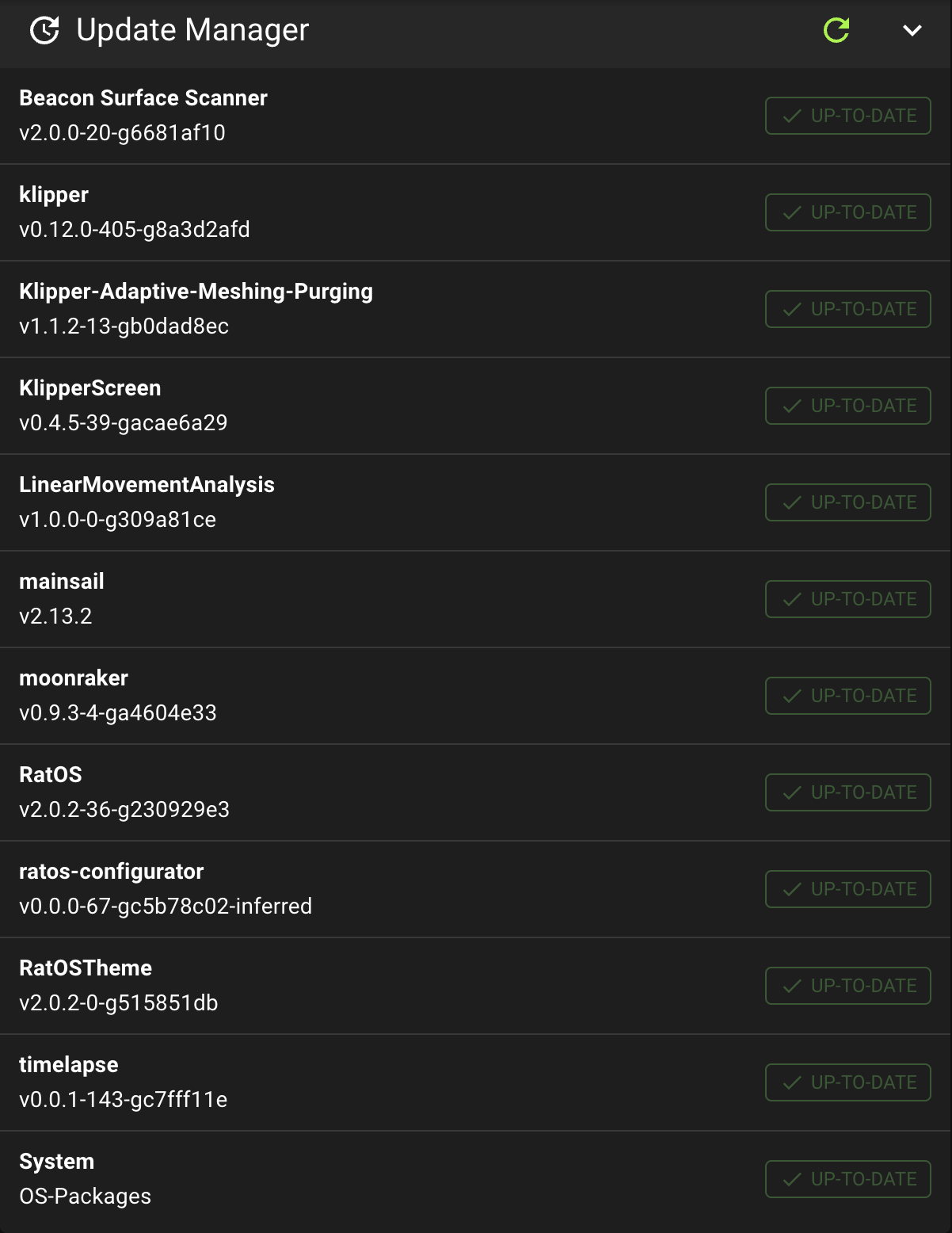Tap RatOSTheme's UP-TO-DATE button
Image resolution: width=952 pixels, height=1233 pixels.
tap(847, 986)
